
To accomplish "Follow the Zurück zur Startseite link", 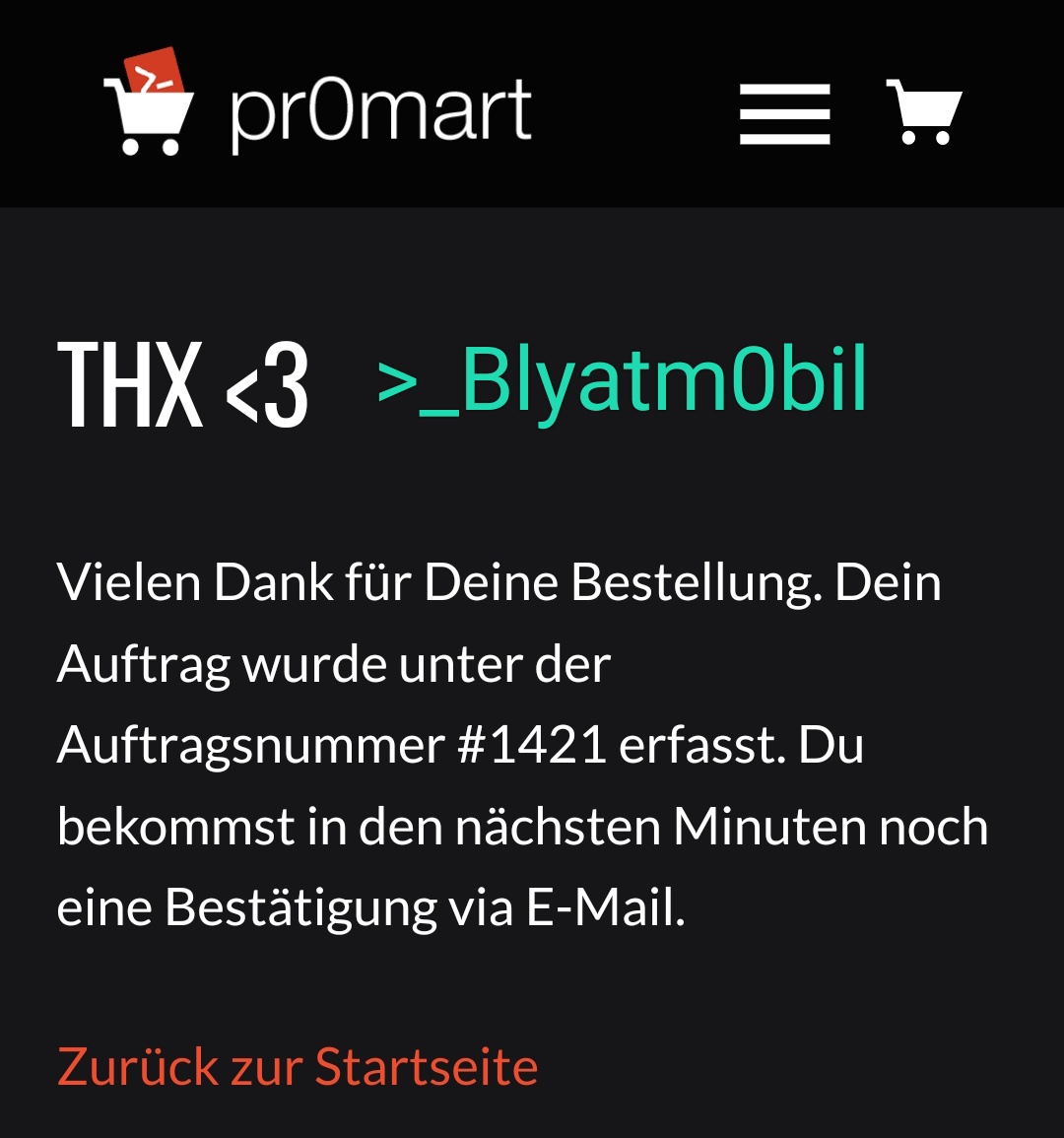I will point(298,1067).
